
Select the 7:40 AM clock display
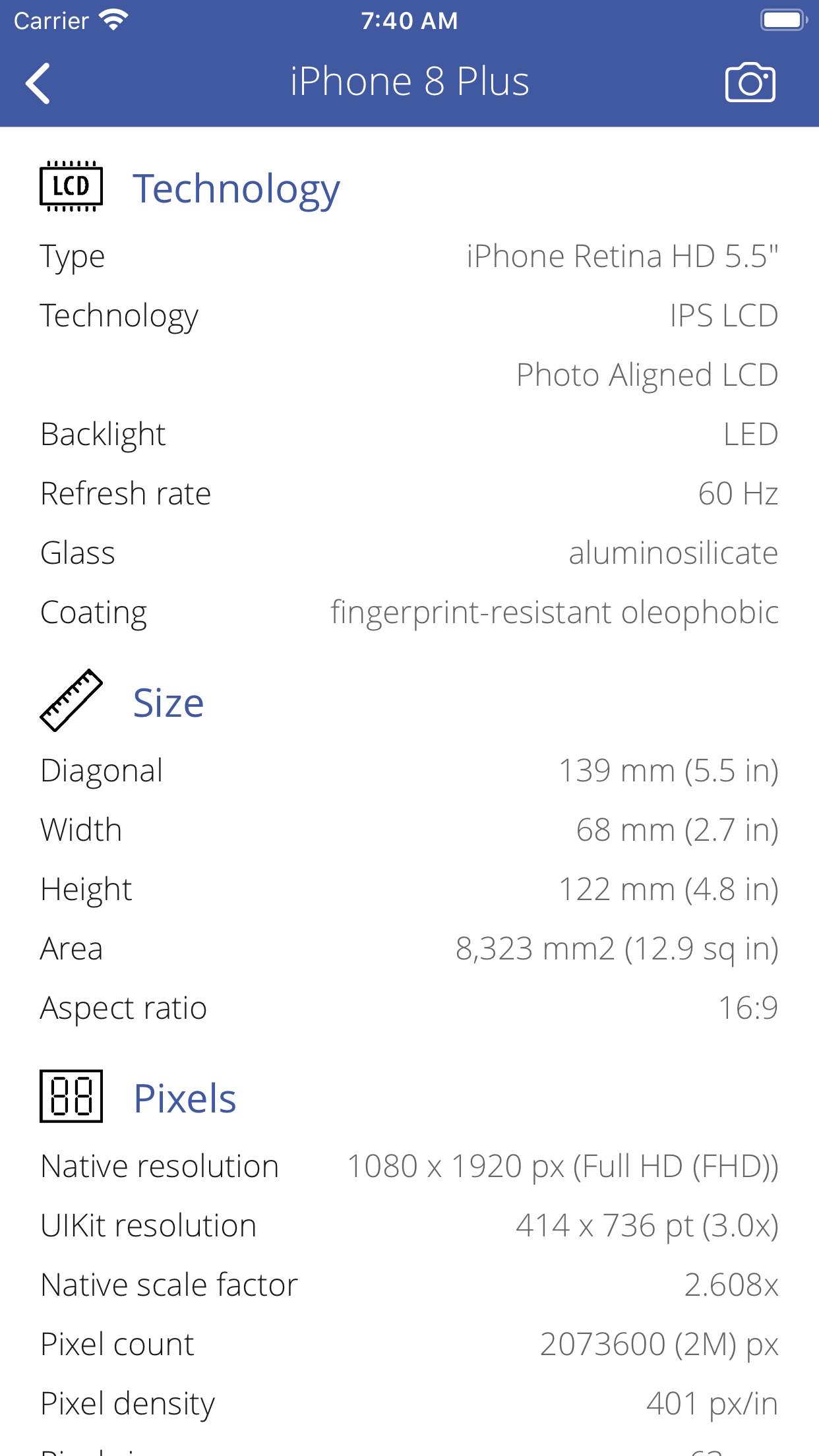pos(409,20)
